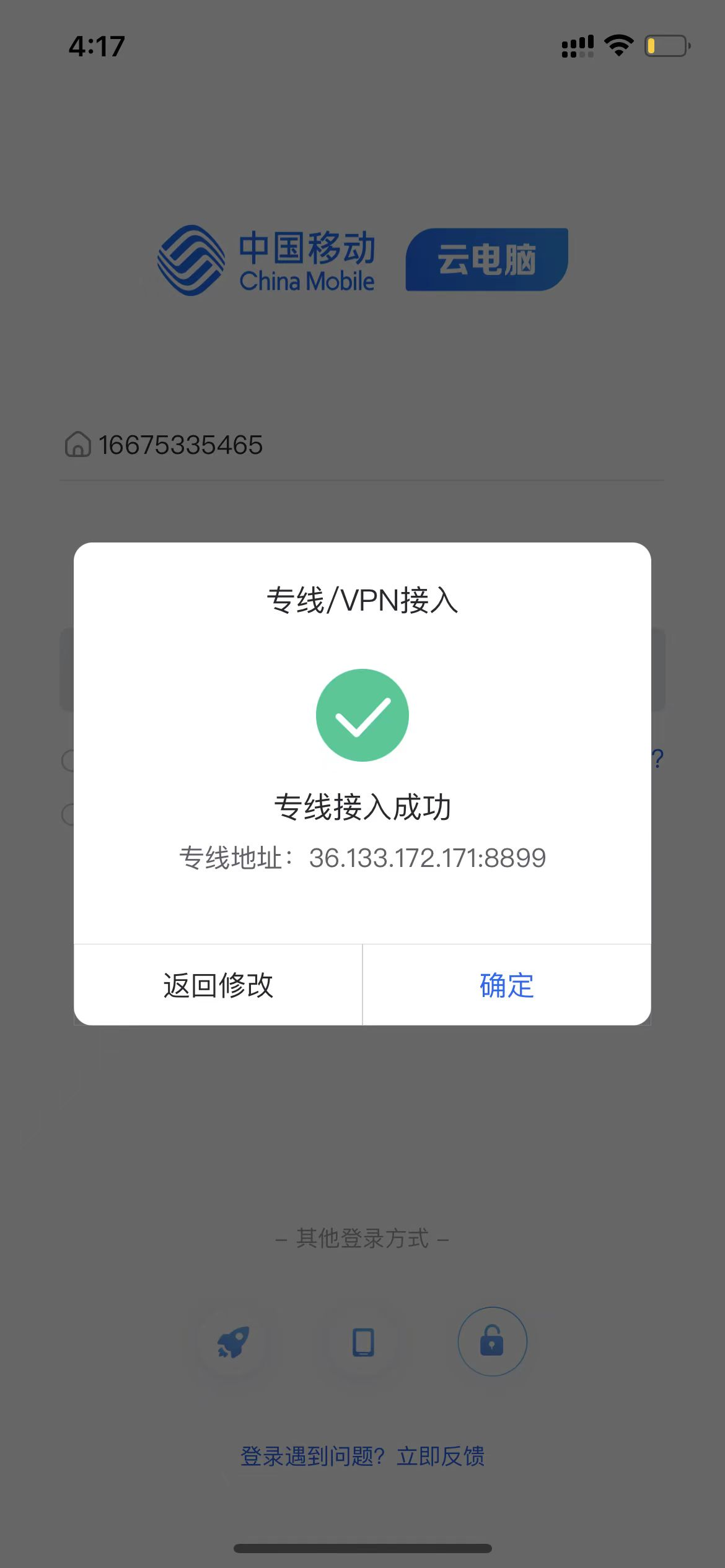Click the 专线地址 address text
The height and width of the screenshot is (1568, 725).
point(362,858)
